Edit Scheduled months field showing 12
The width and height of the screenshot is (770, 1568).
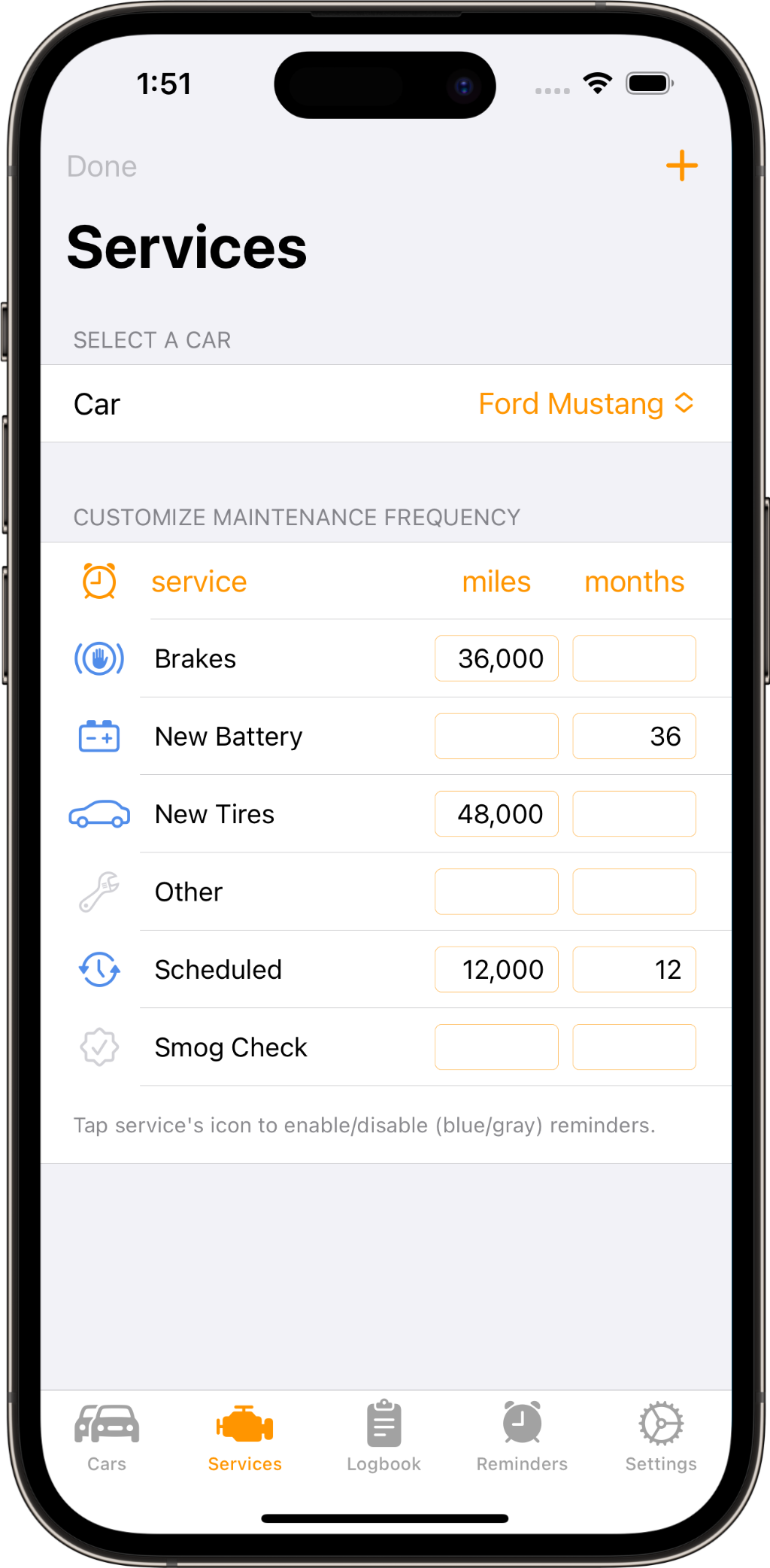pos(634,969)
